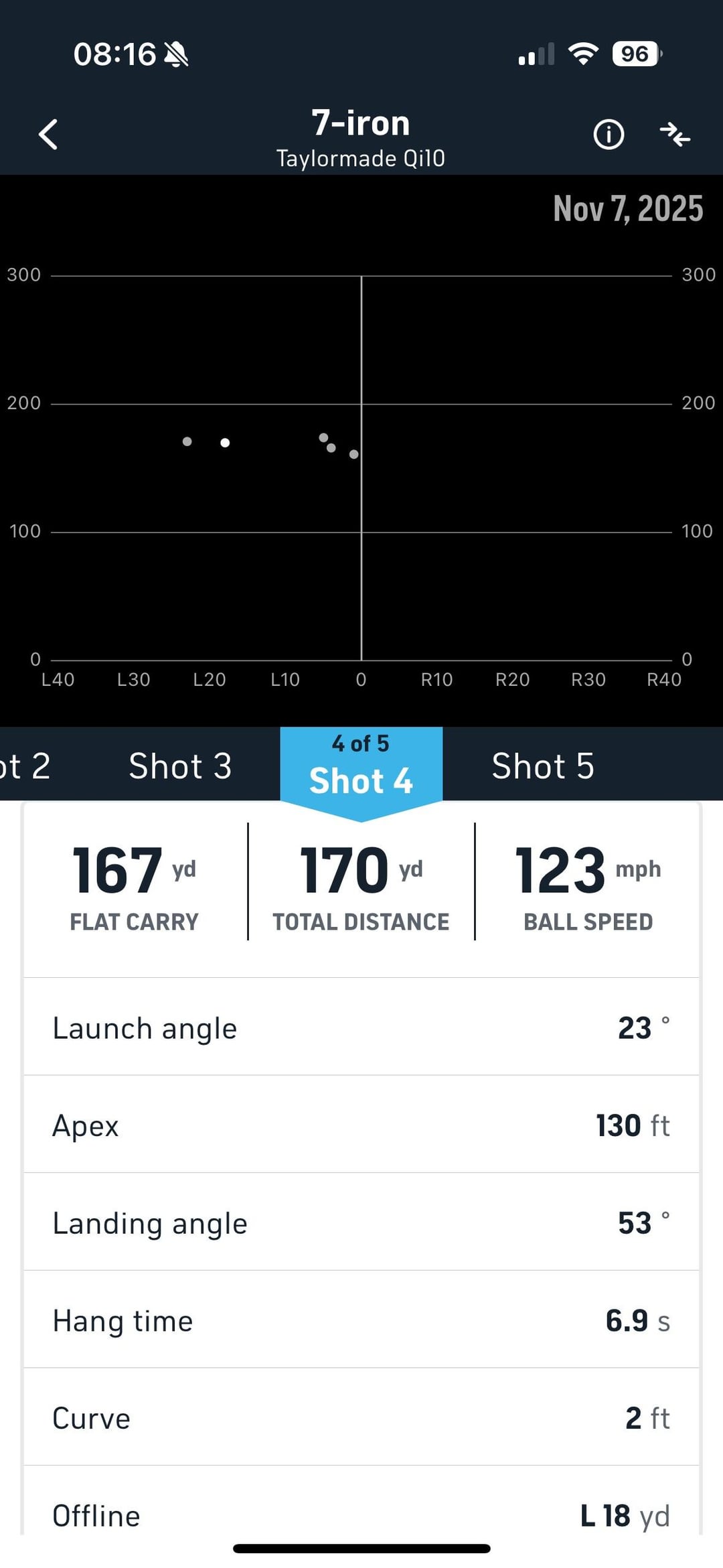Select the highlighted Shot 4 tab

(x=361, y=766)
